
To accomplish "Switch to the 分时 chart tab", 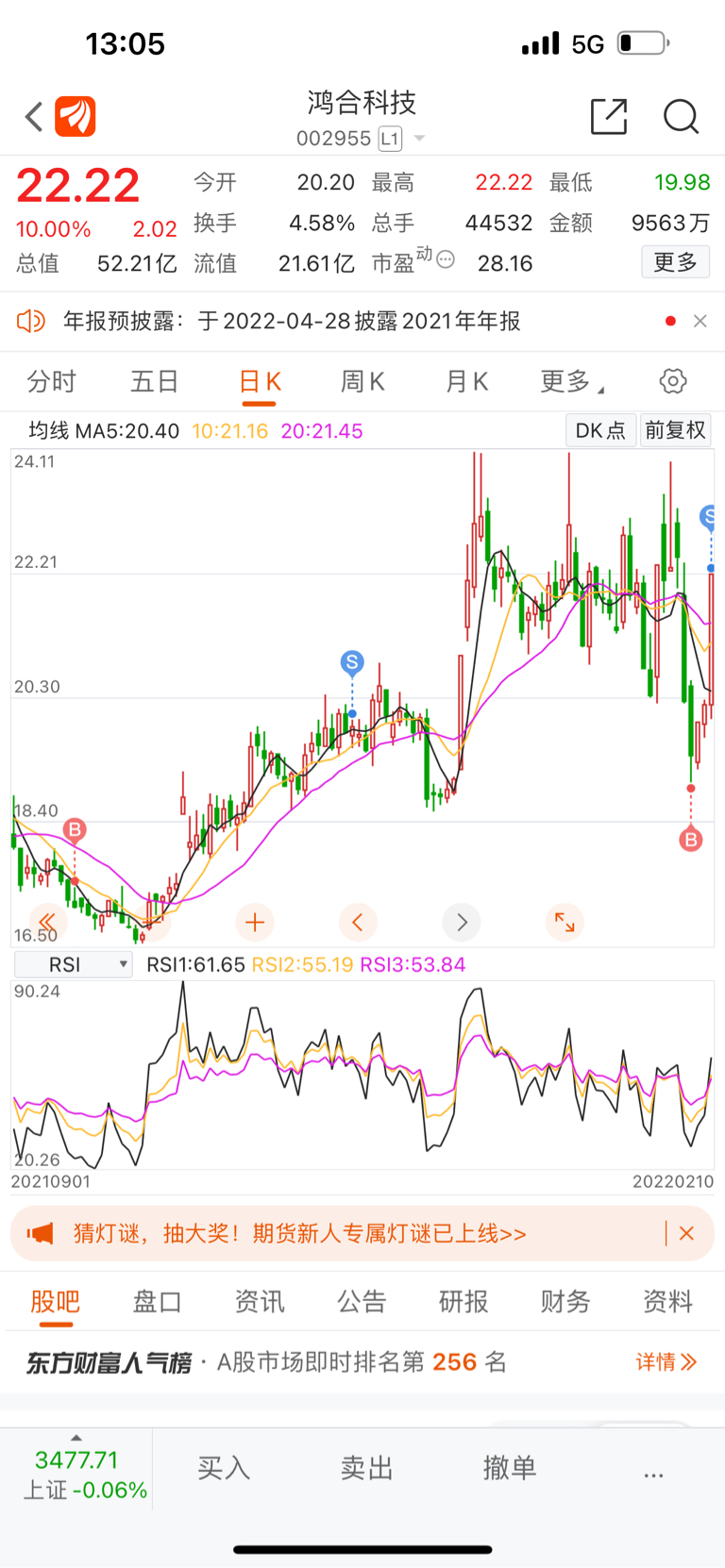I will (51, 381).
